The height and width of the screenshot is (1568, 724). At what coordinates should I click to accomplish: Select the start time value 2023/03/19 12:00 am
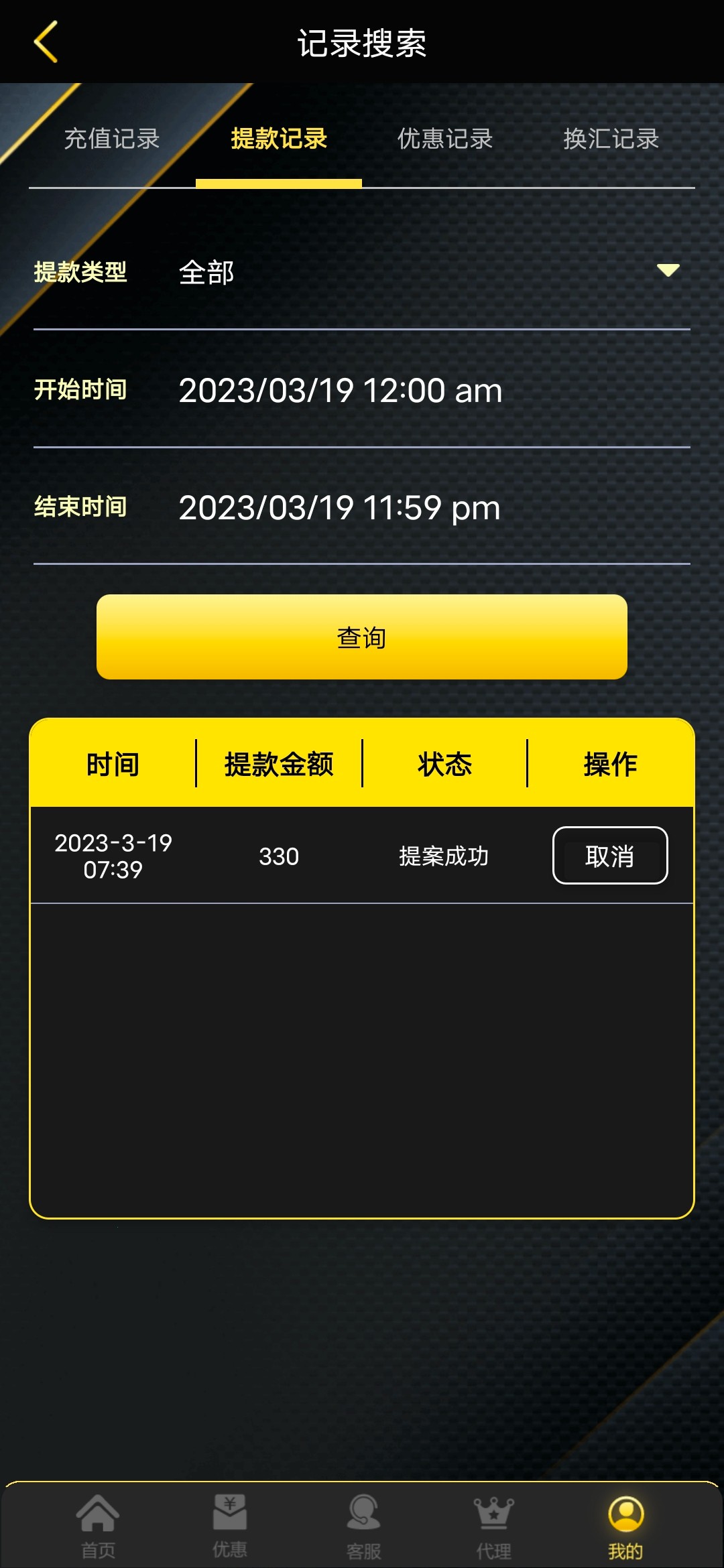340,390
